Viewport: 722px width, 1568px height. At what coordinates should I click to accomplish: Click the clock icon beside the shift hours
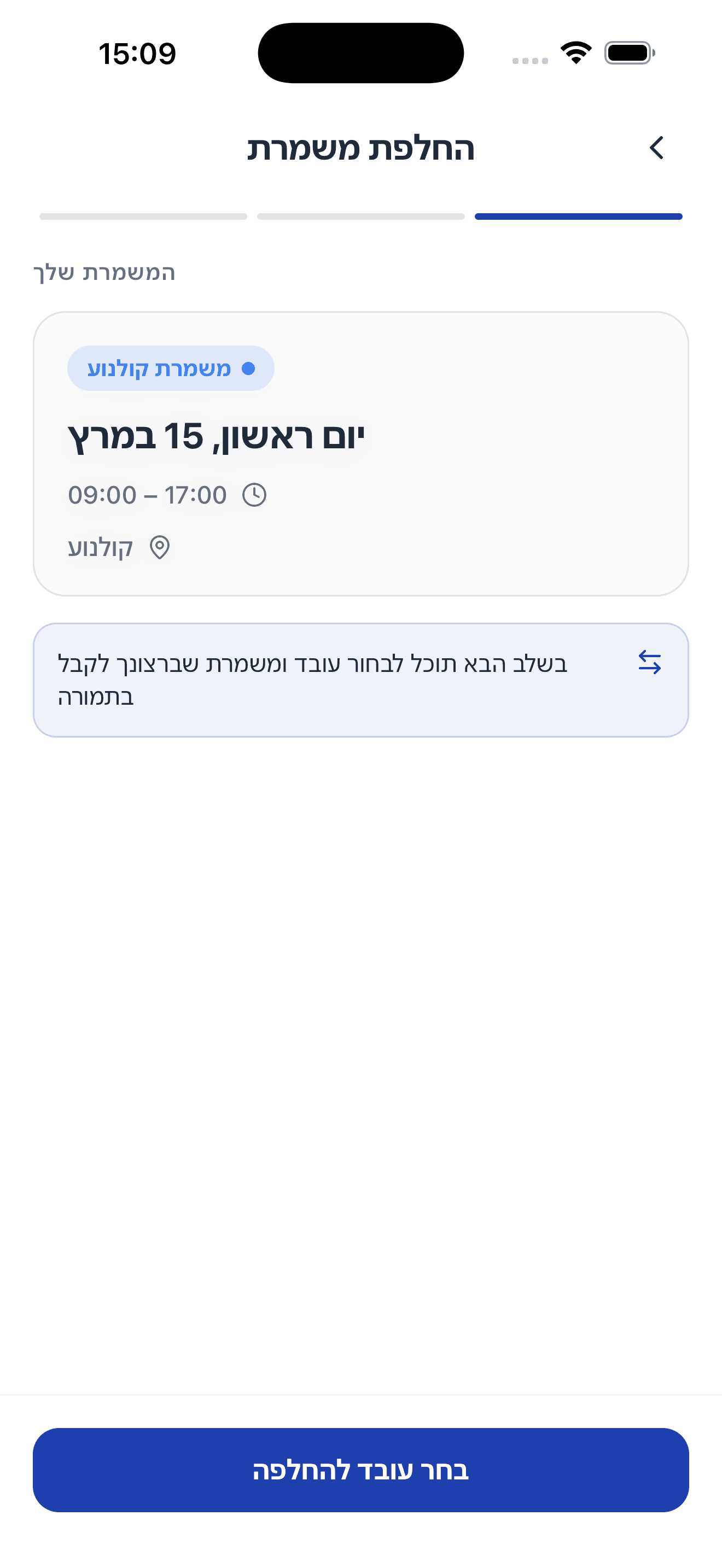[x=255, y=495]
